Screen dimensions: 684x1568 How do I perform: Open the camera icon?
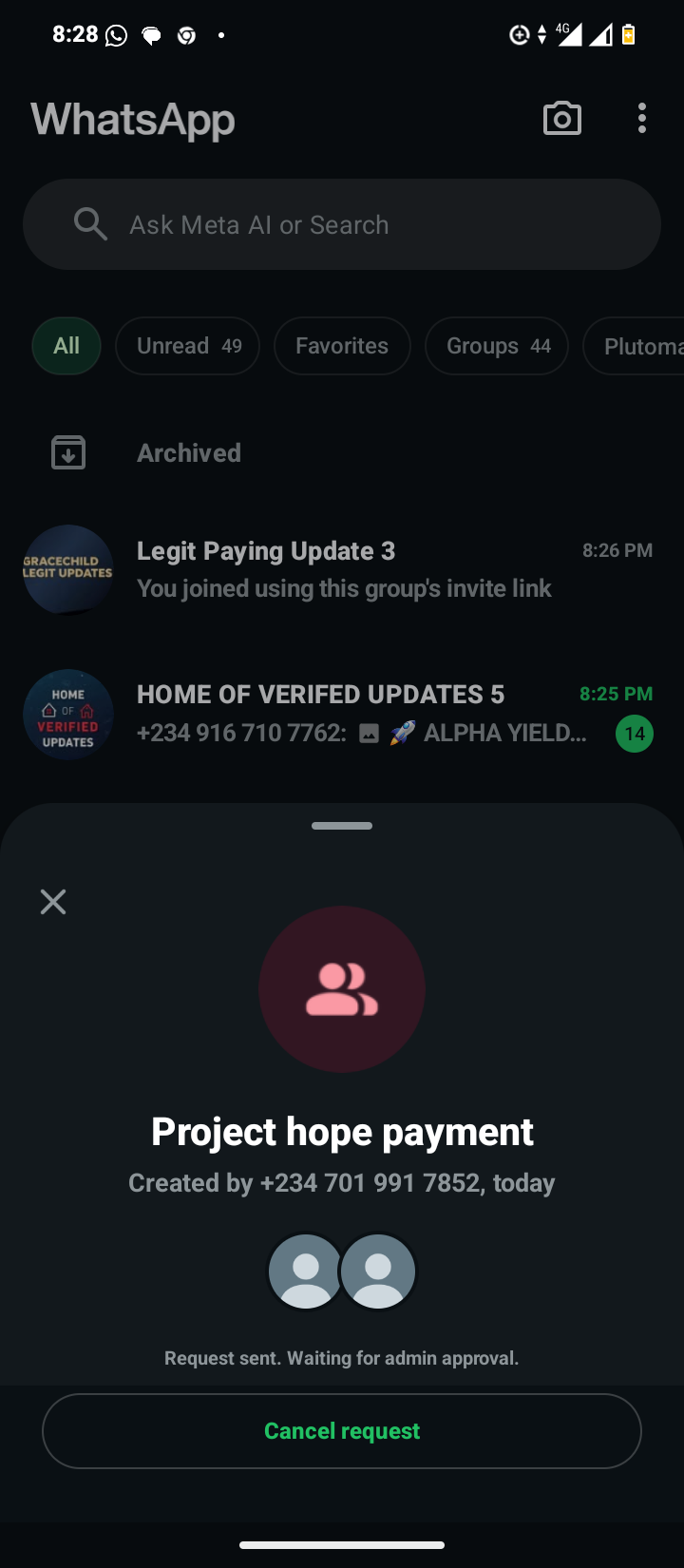click(561, 119)
